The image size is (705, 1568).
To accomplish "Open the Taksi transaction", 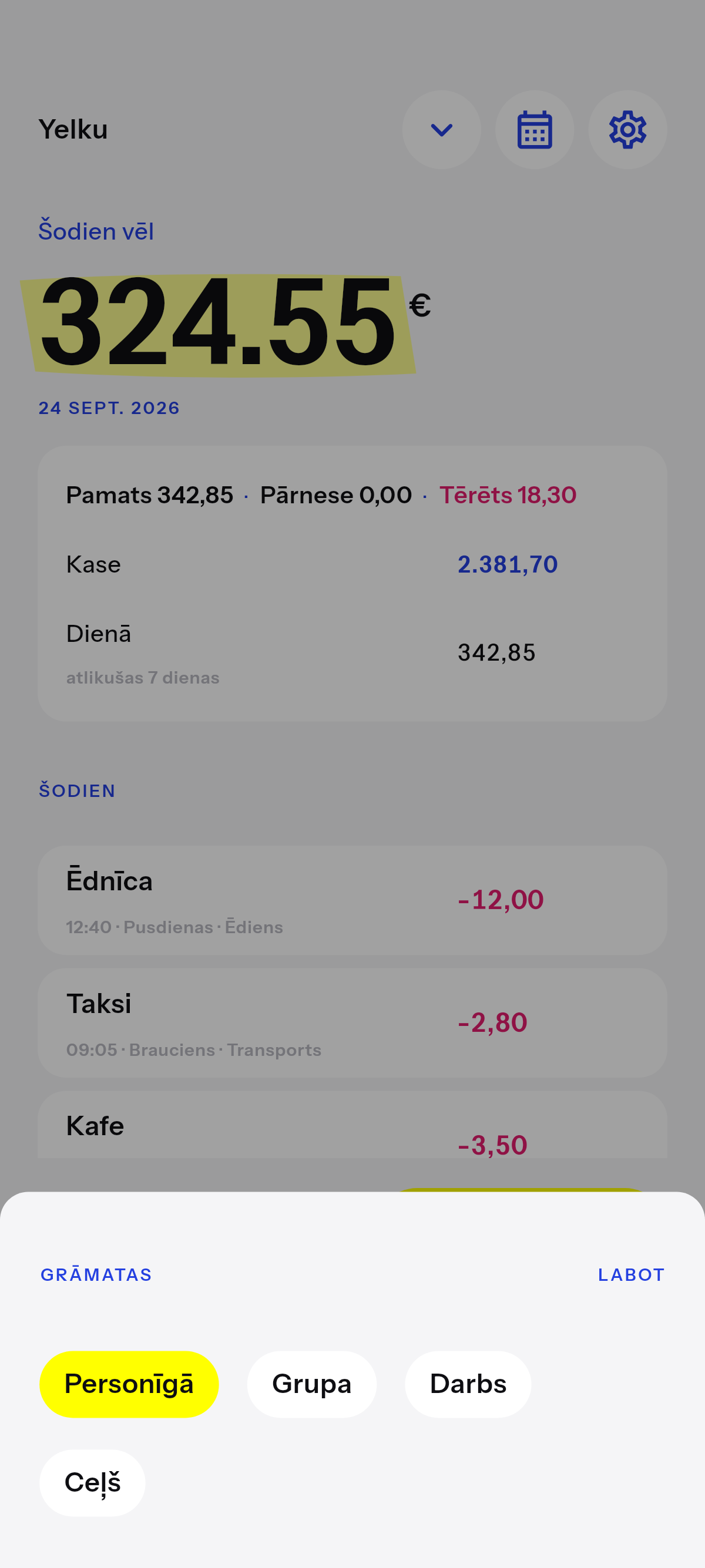I will point(352,1022).
